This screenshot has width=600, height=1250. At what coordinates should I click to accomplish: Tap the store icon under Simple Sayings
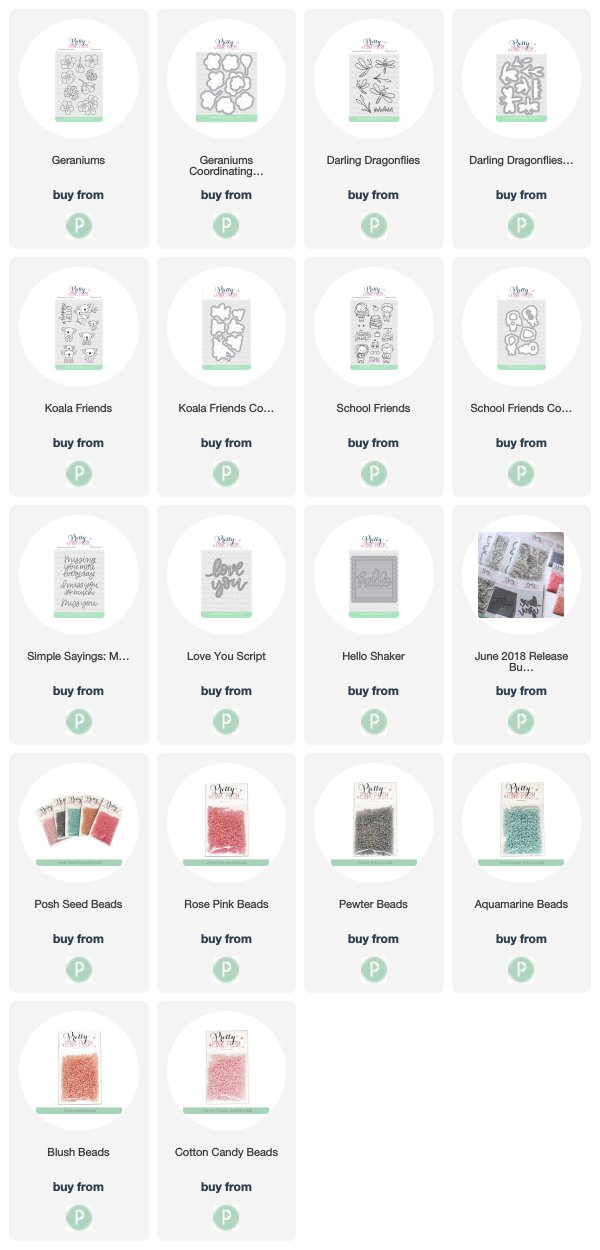click(79, 720)
